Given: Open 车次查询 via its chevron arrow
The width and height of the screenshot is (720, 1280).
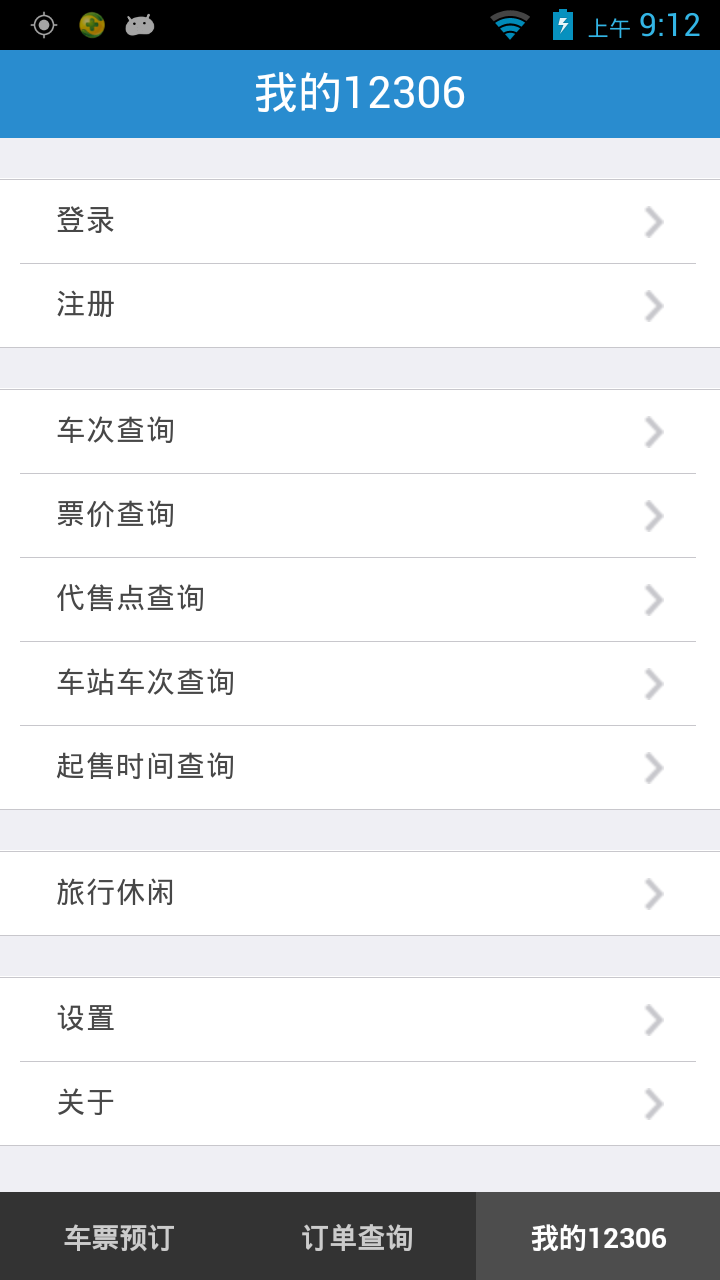Looking at the screenshot, I should [653, 431].
